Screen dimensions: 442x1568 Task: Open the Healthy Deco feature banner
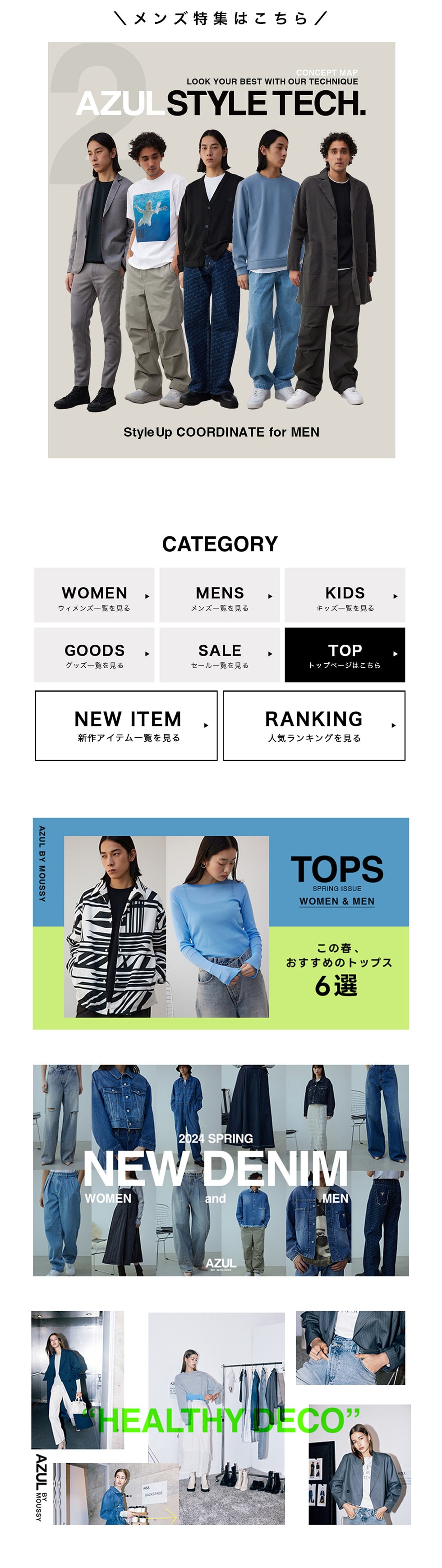point(221,1418)
